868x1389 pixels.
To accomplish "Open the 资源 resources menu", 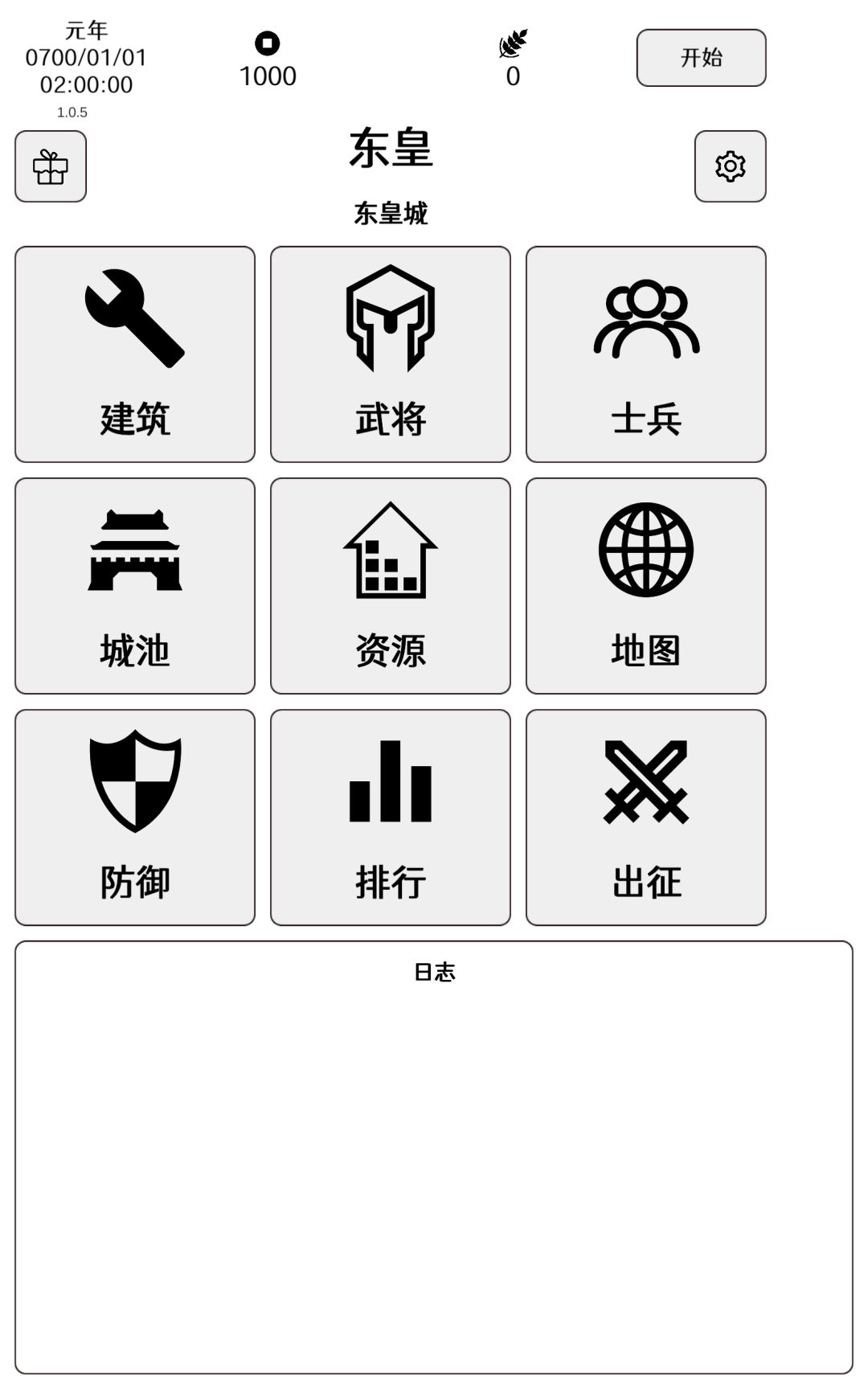I will [391, 586].
